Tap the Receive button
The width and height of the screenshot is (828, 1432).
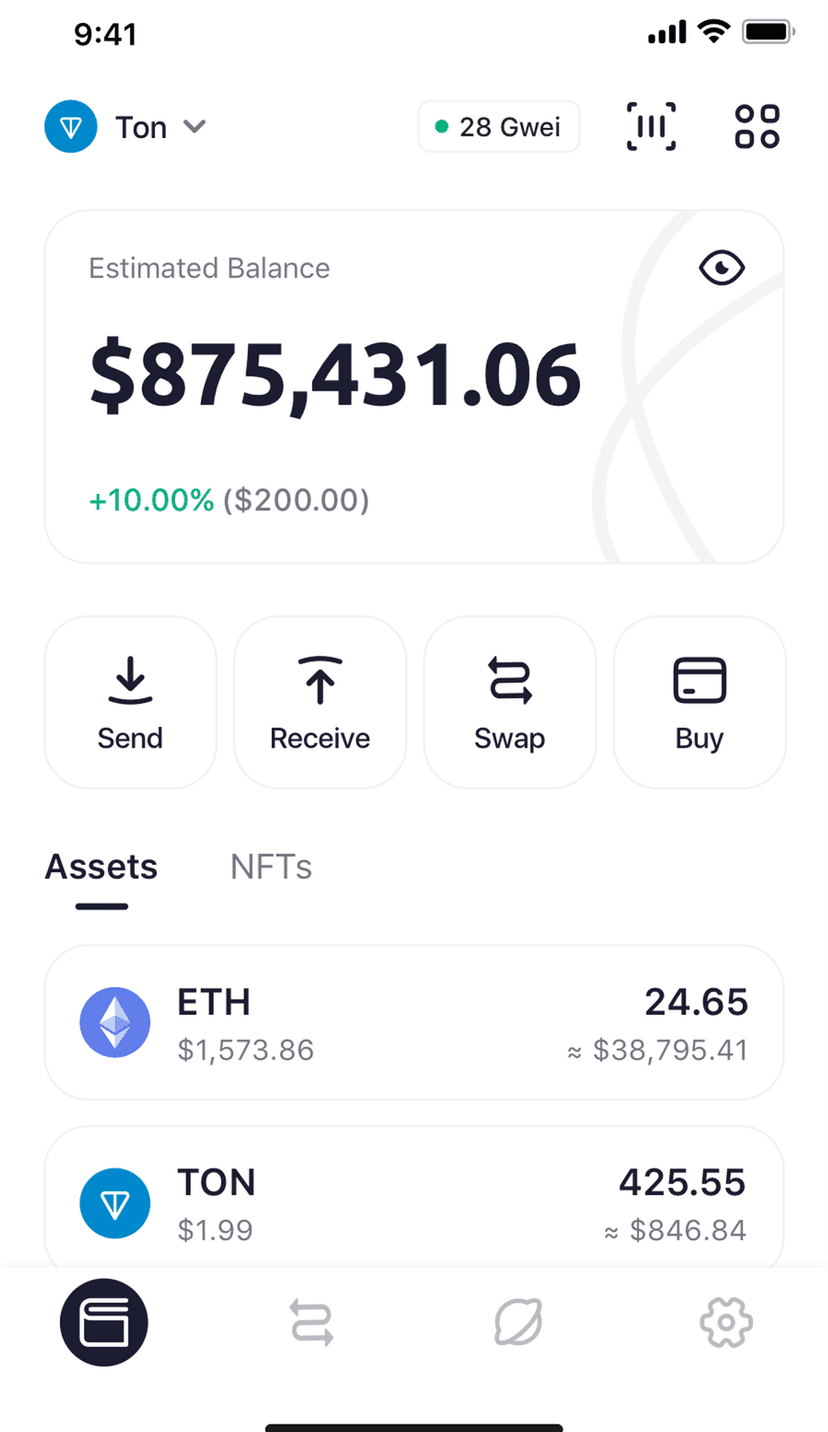[x=320, y=702]
